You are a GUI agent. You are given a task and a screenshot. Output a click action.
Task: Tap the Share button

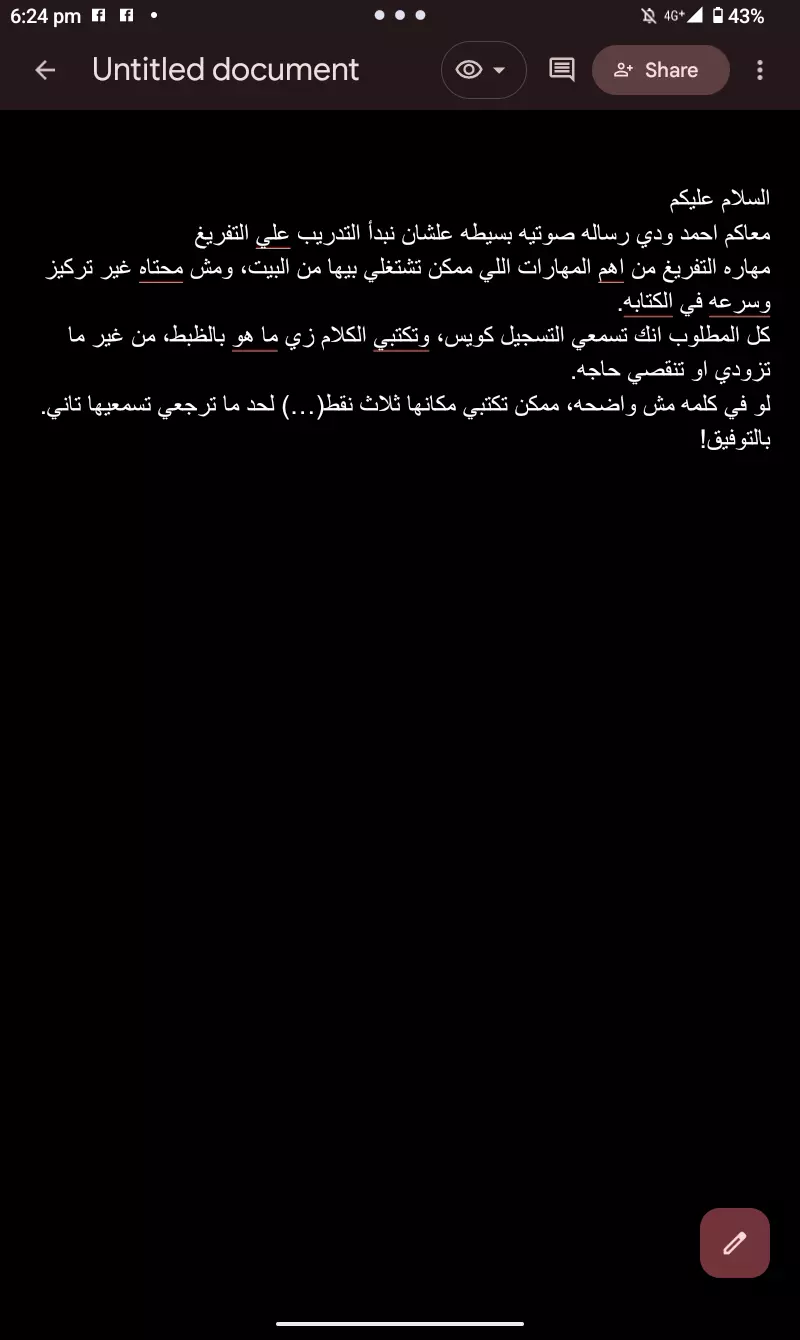pos(660,70)
